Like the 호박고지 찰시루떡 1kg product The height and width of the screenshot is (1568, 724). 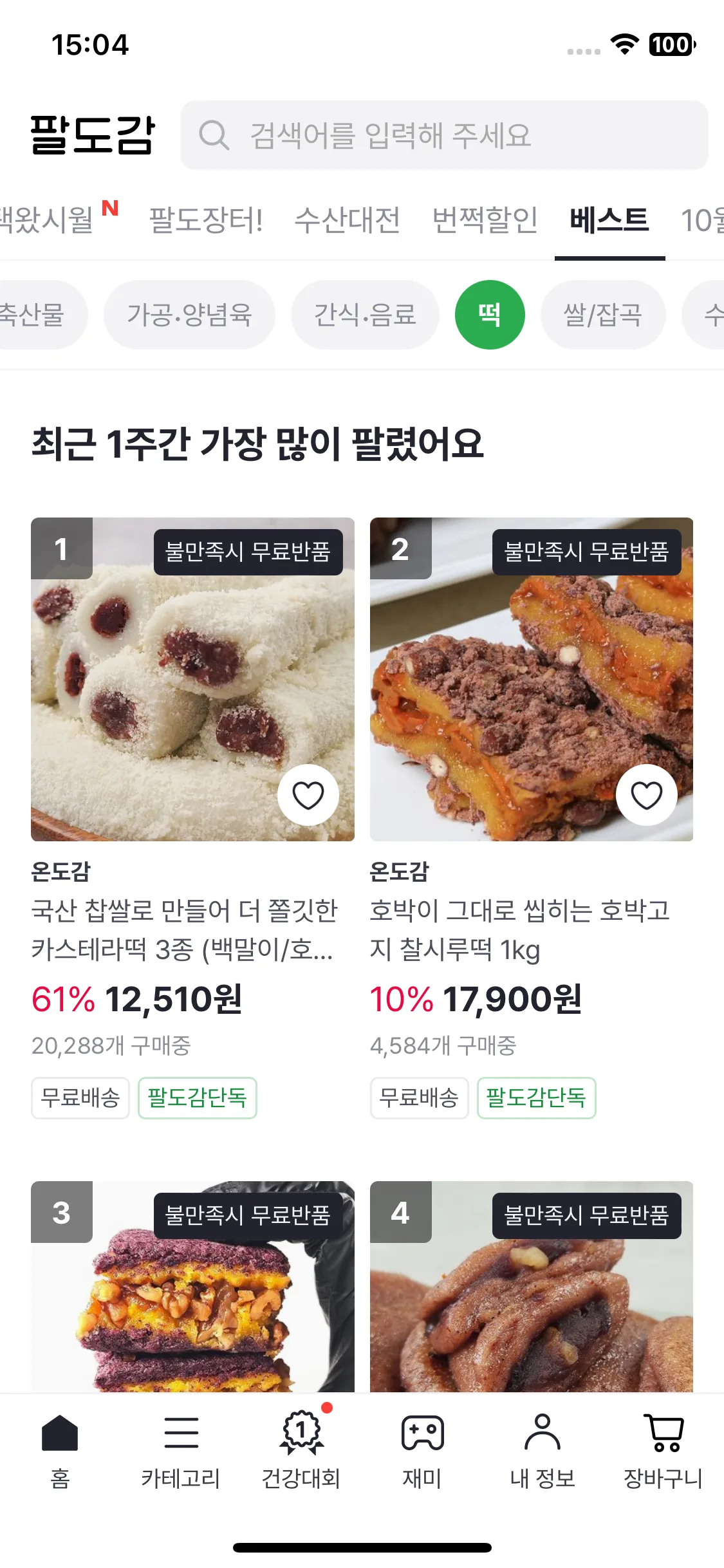click(x=646, y=795)
